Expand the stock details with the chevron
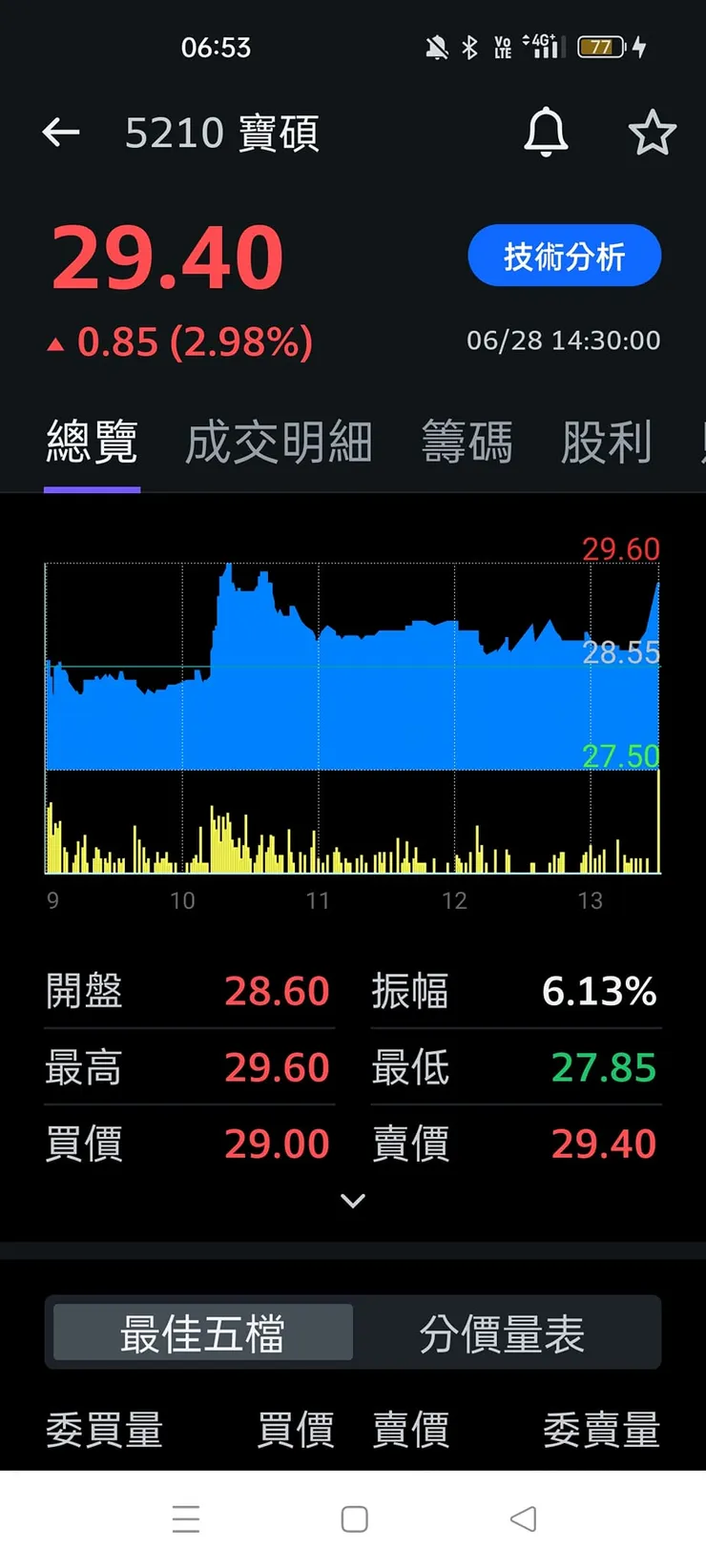This screenshot has width=706, height=1568. [353, 1200]
